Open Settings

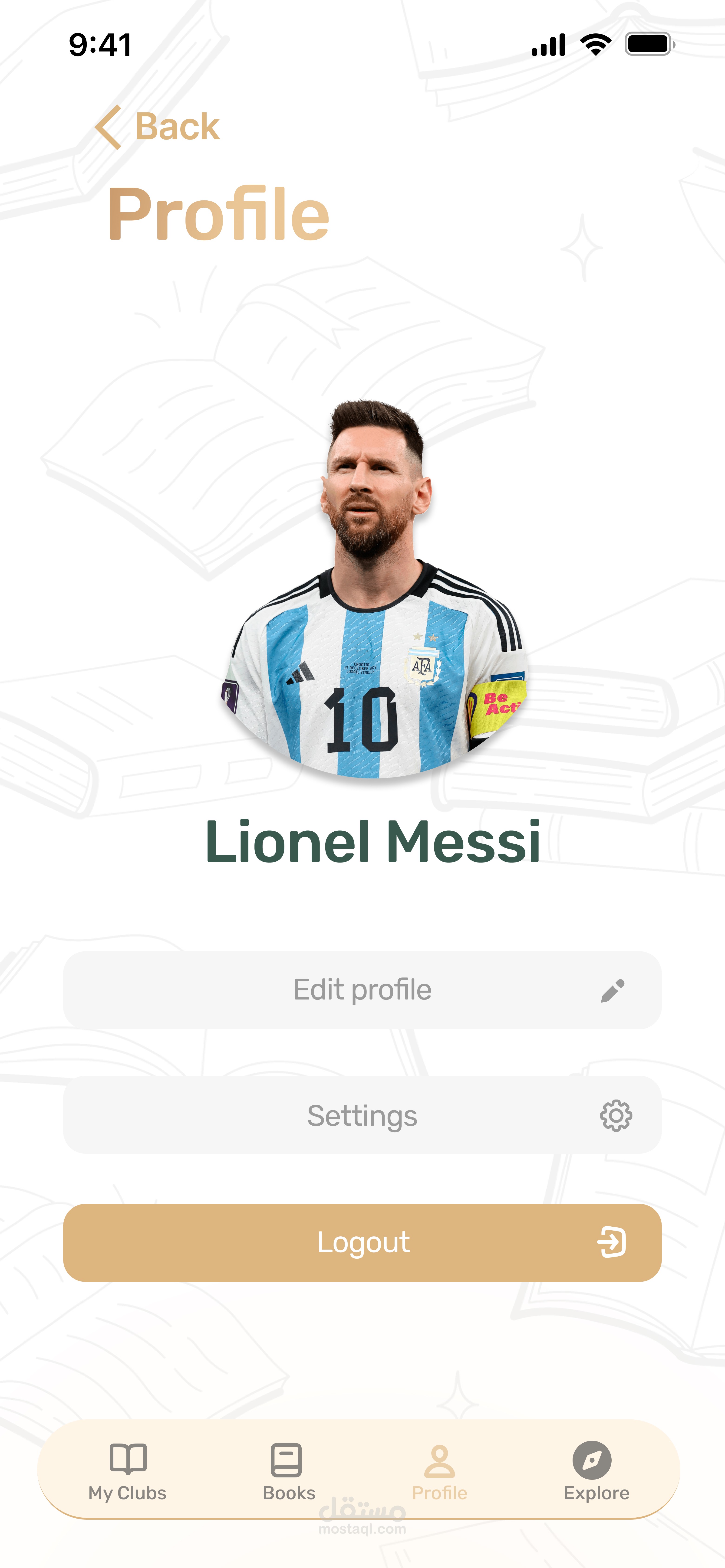(362, 1115)
